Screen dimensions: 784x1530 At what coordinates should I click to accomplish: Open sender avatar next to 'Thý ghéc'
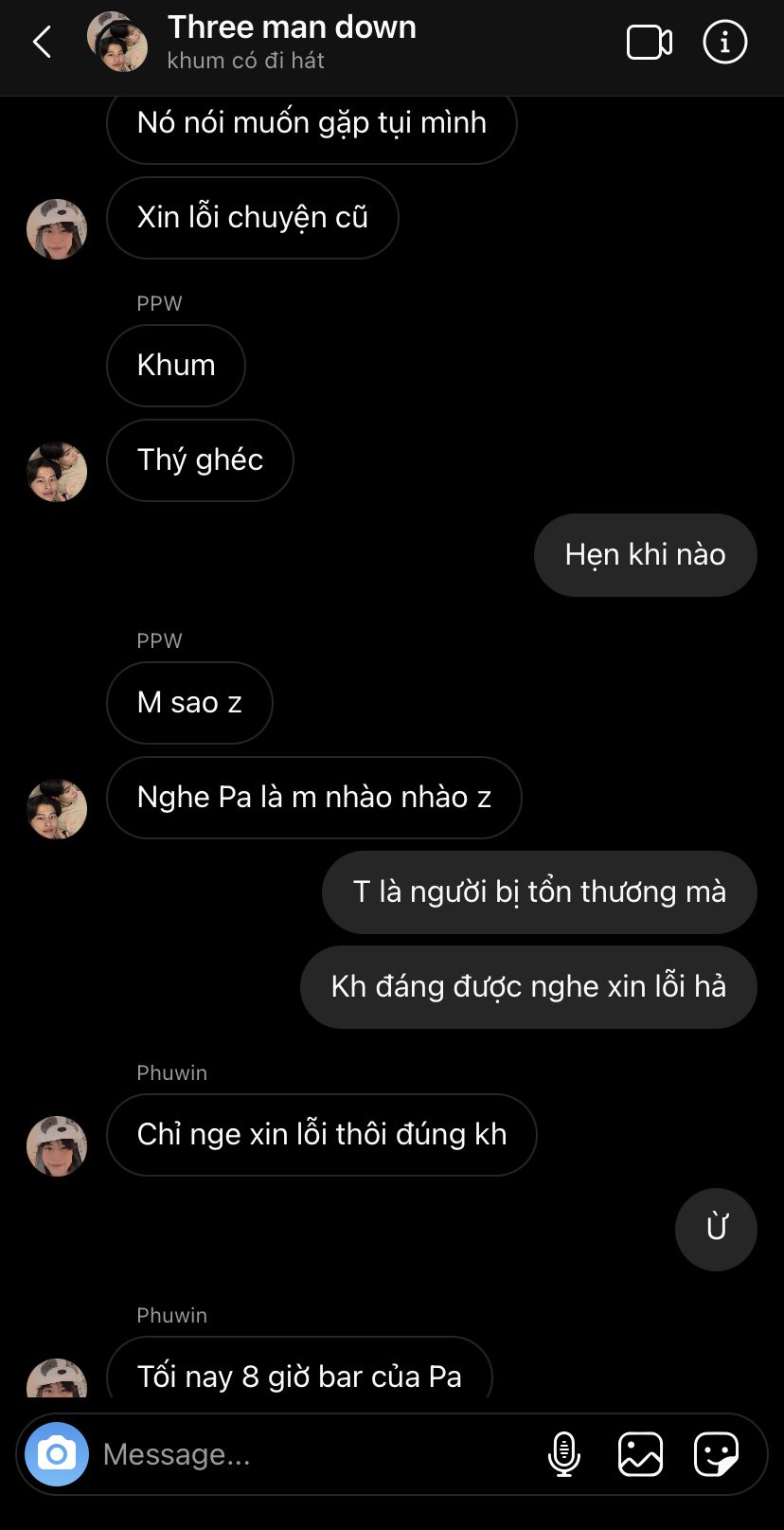(x=57, y=472)
